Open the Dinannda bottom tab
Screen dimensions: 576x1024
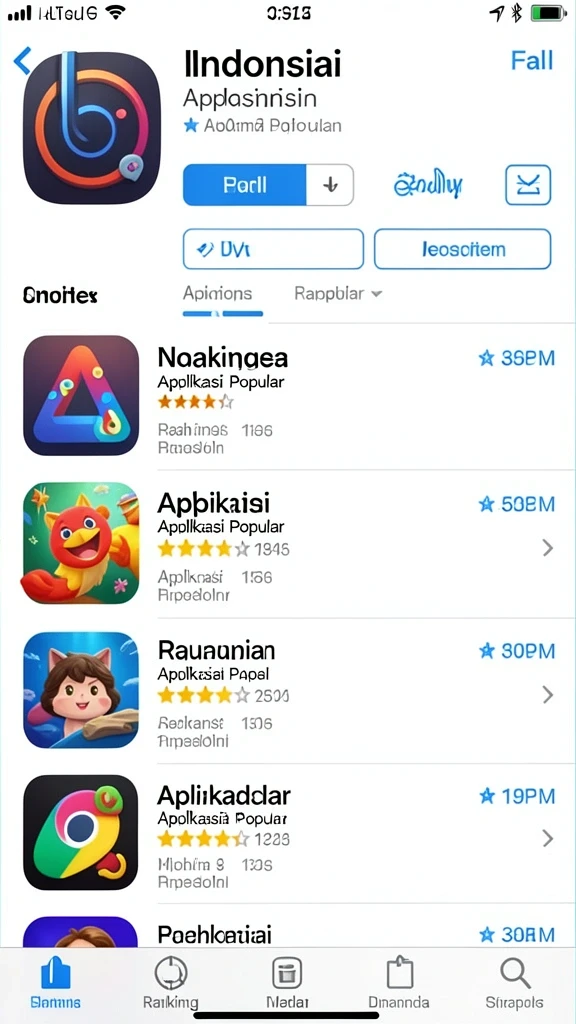399,983
